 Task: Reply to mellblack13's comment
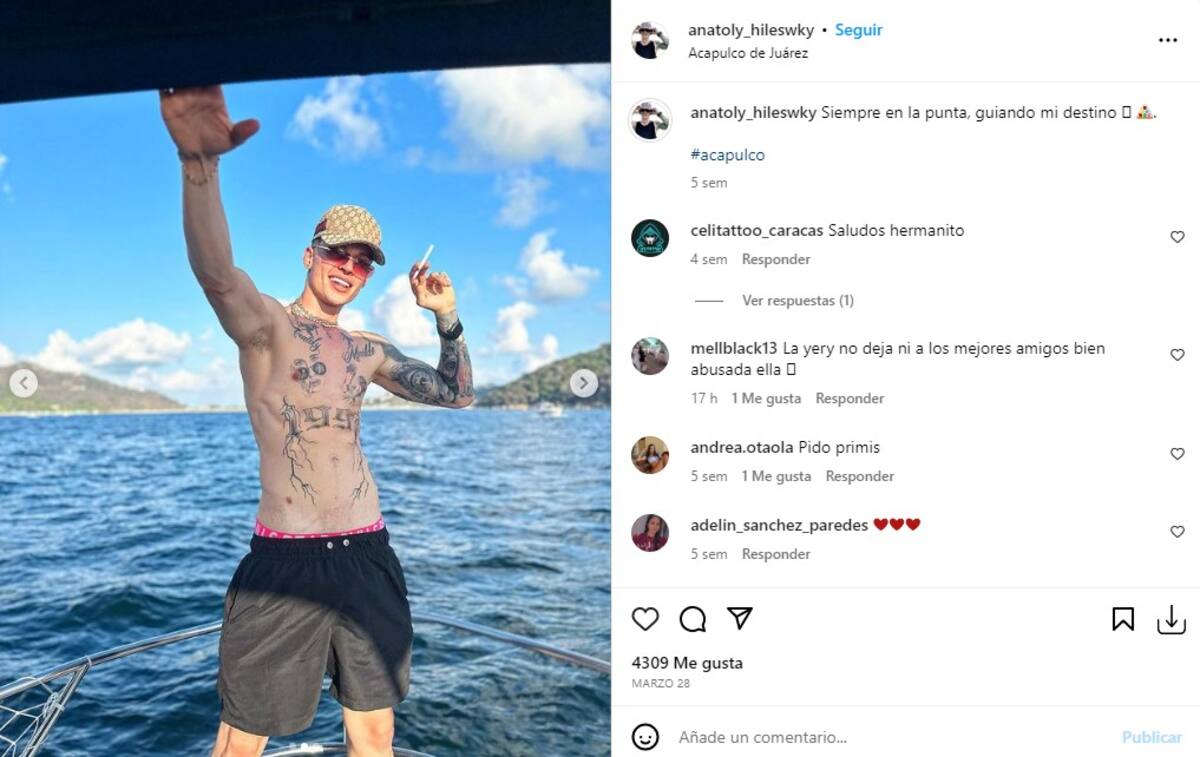[849, 398]
